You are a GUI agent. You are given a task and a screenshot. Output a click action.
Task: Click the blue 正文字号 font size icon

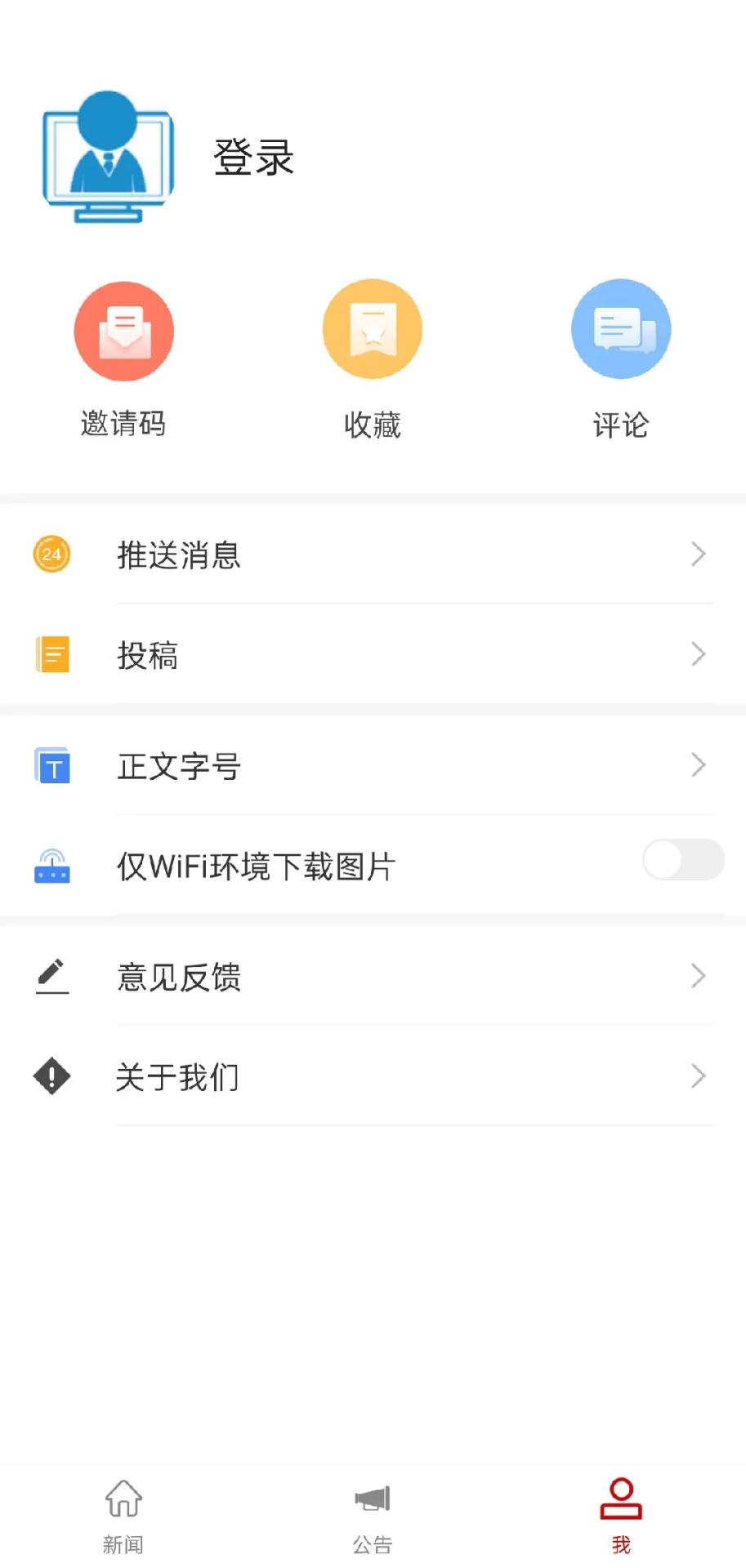click(51, 764)
